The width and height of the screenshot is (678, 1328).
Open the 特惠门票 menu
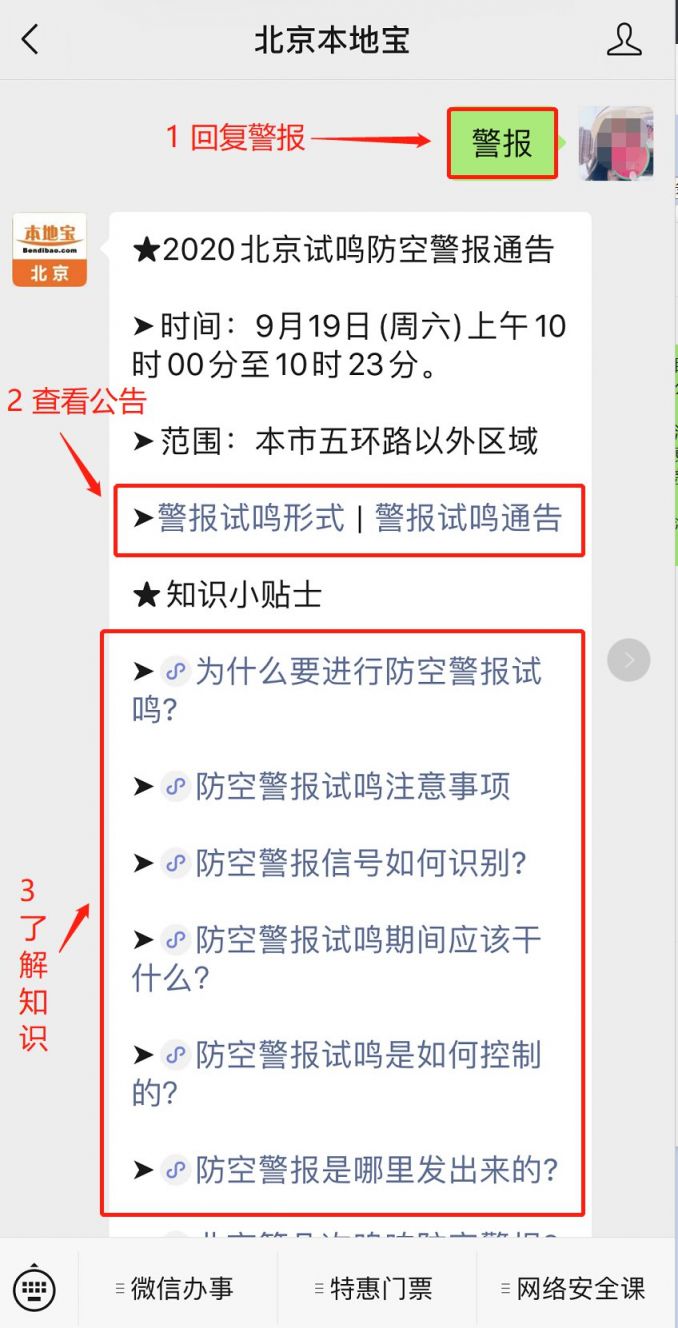pyautogui.click(x=378, y=1288)
